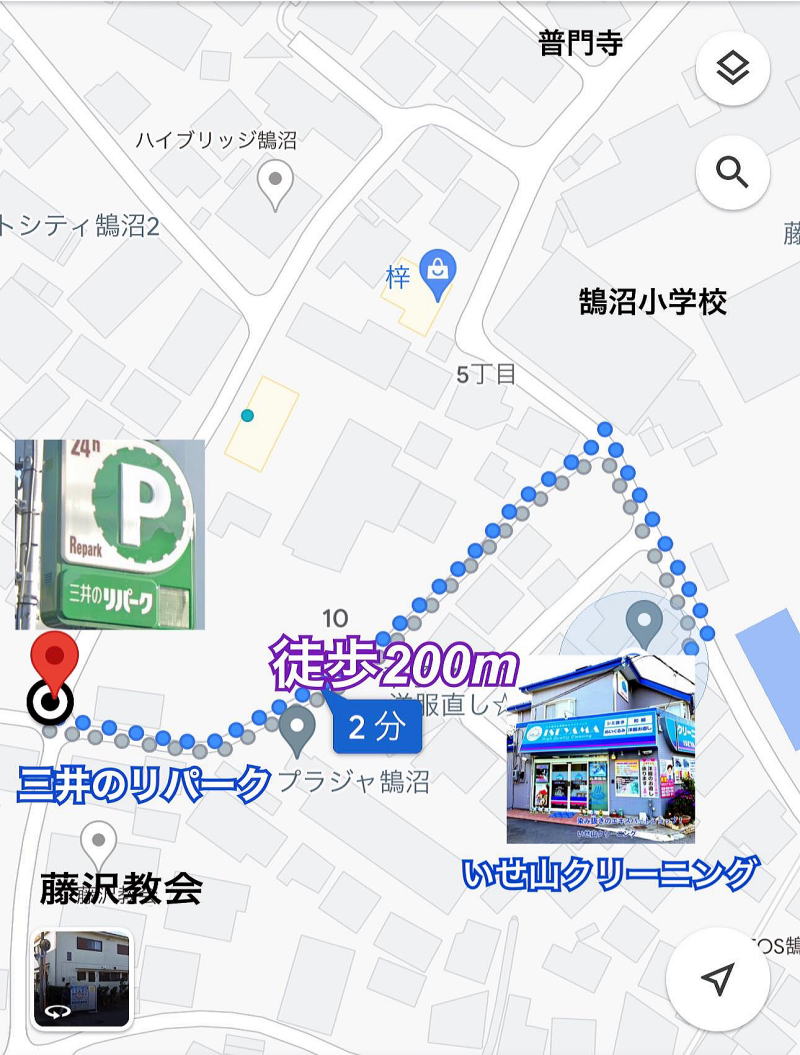This screenshot has height=1055, width=800.
Task: Tap the red destination pin
Action: (54, 664)
